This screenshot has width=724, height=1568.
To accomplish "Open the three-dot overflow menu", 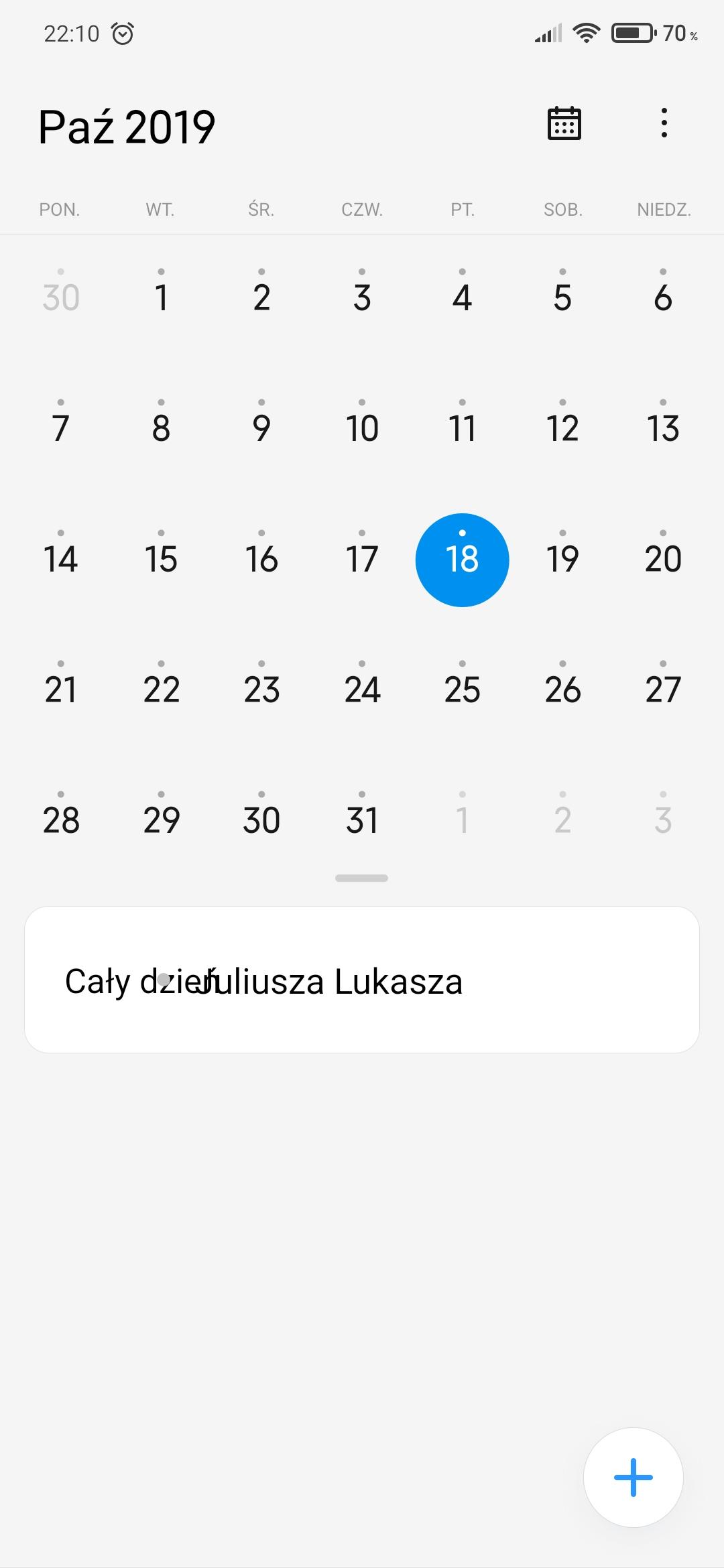I will point(664,123).
